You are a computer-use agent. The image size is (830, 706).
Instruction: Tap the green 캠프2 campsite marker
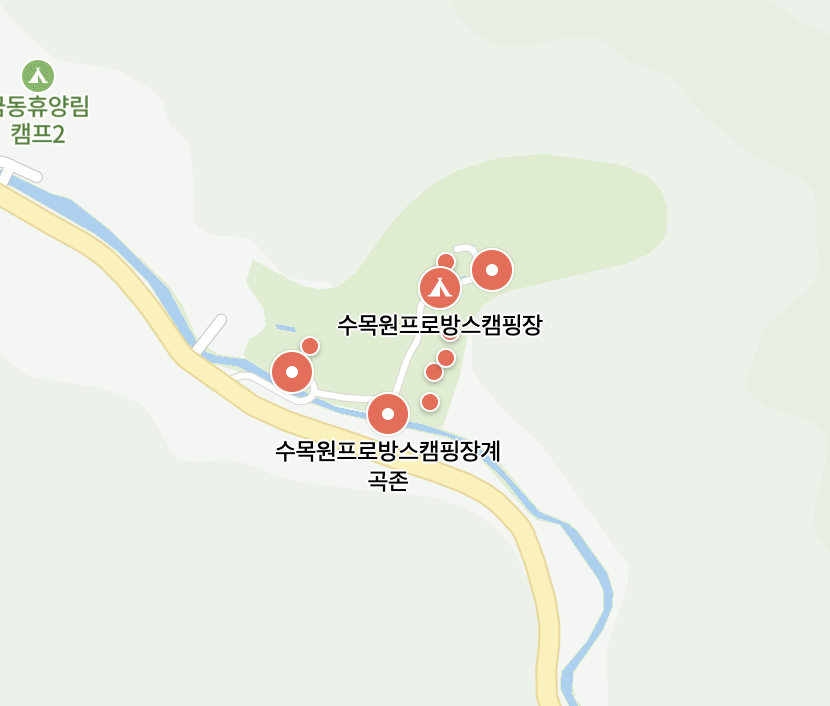[x=38, y=75]
